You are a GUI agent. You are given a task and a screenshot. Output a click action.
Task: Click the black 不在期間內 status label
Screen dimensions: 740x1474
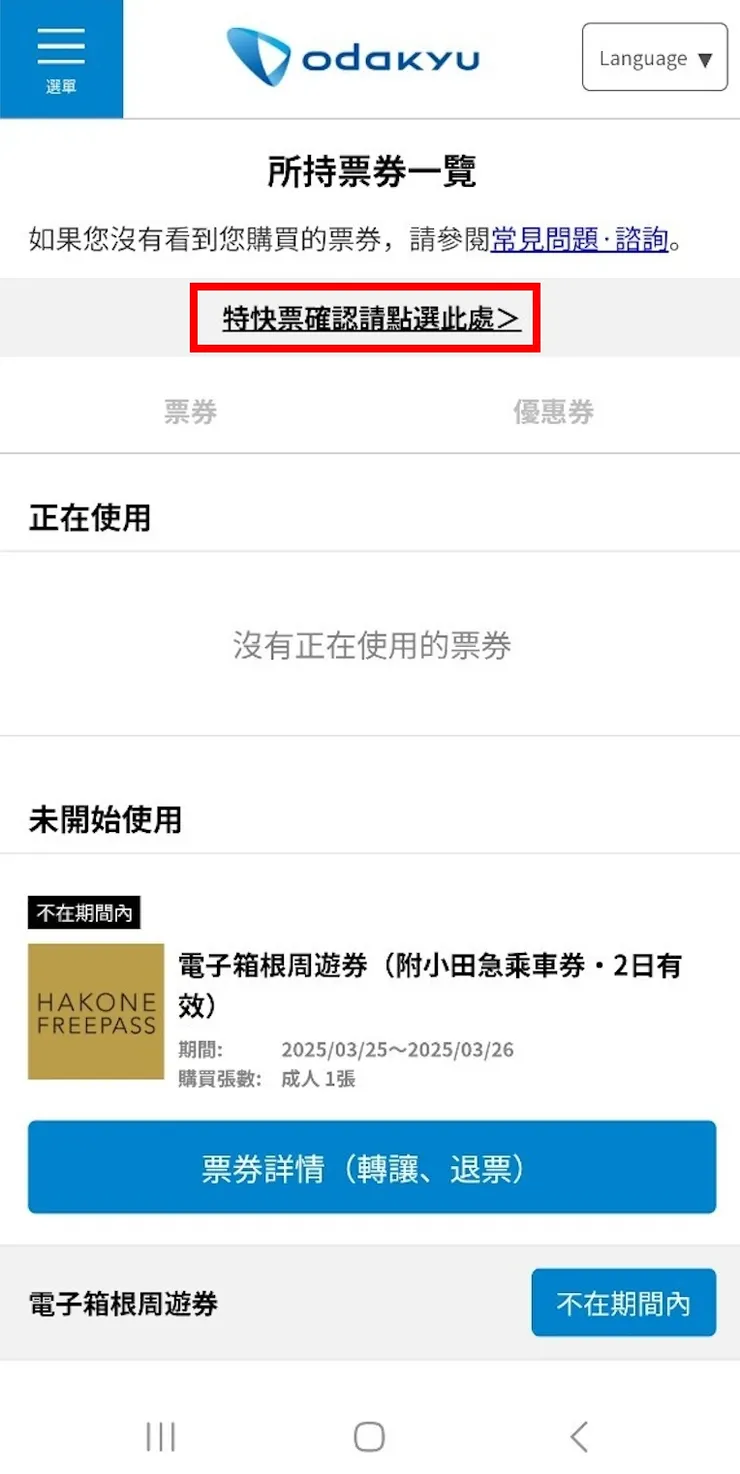(x=84, y=911)
